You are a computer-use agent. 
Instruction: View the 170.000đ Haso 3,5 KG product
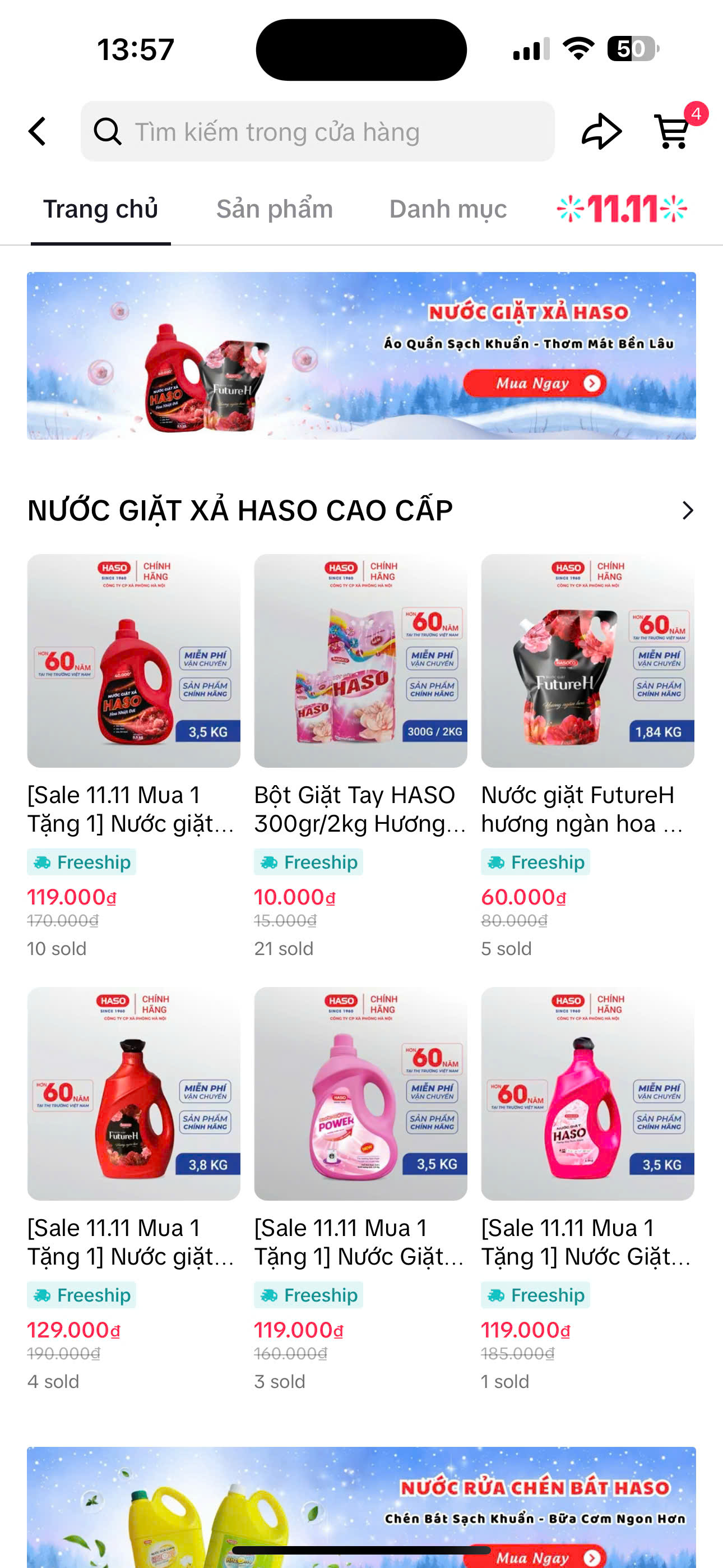click(133, 661)
